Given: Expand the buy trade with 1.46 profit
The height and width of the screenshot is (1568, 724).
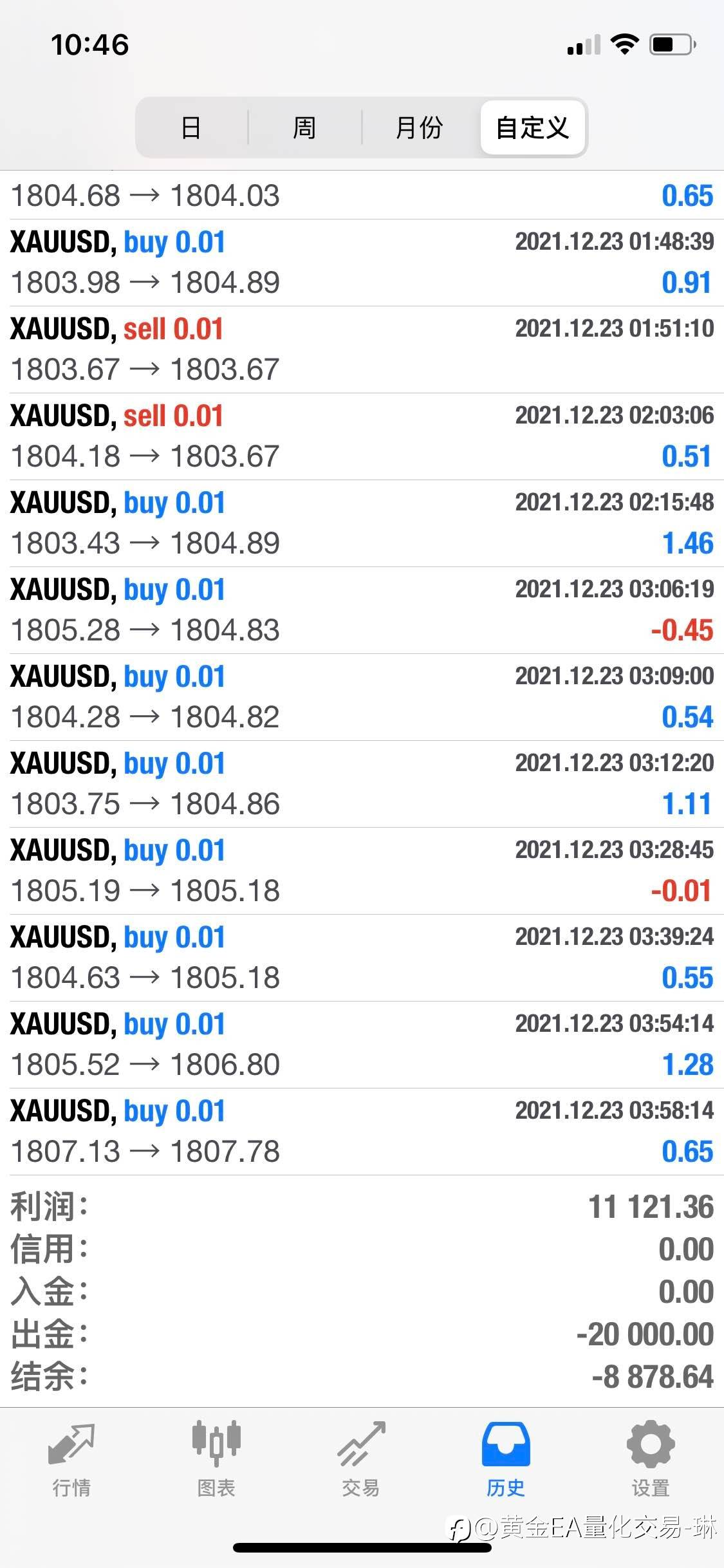Looking at the screenshot, I should tap(362, 523).
